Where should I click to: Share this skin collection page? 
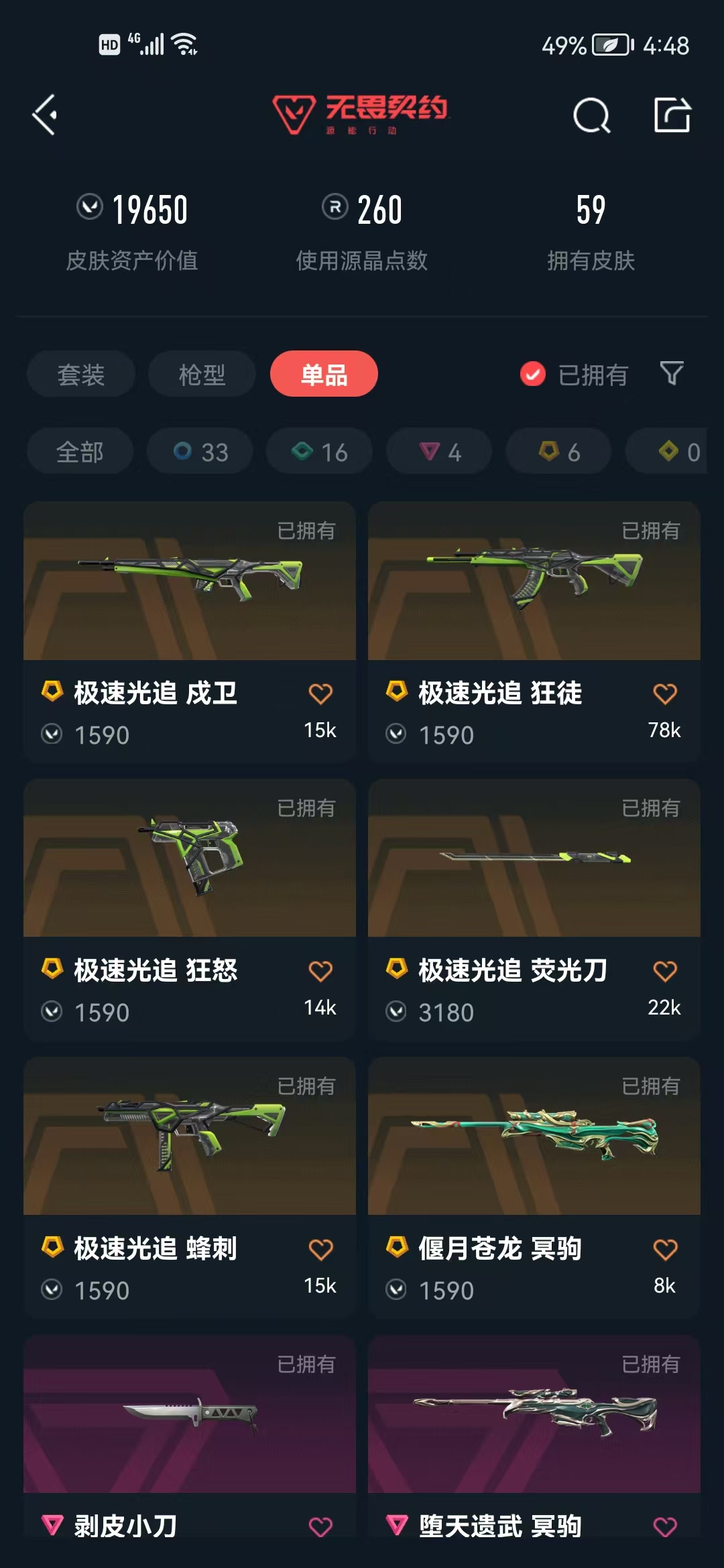(x=672, y=115)
